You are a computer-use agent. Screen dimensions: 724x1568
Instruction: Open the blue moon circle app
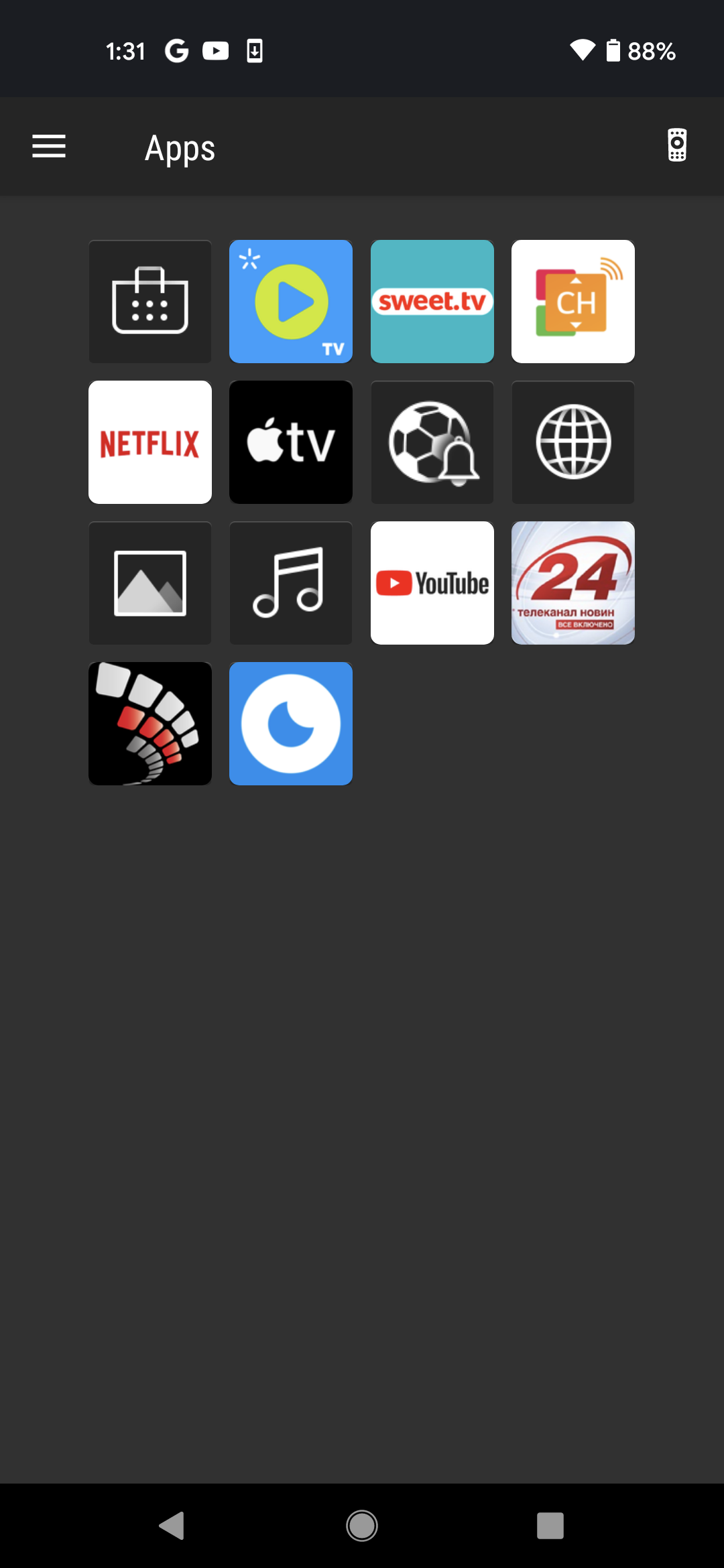pyautogui.click(x=290, y=723)
